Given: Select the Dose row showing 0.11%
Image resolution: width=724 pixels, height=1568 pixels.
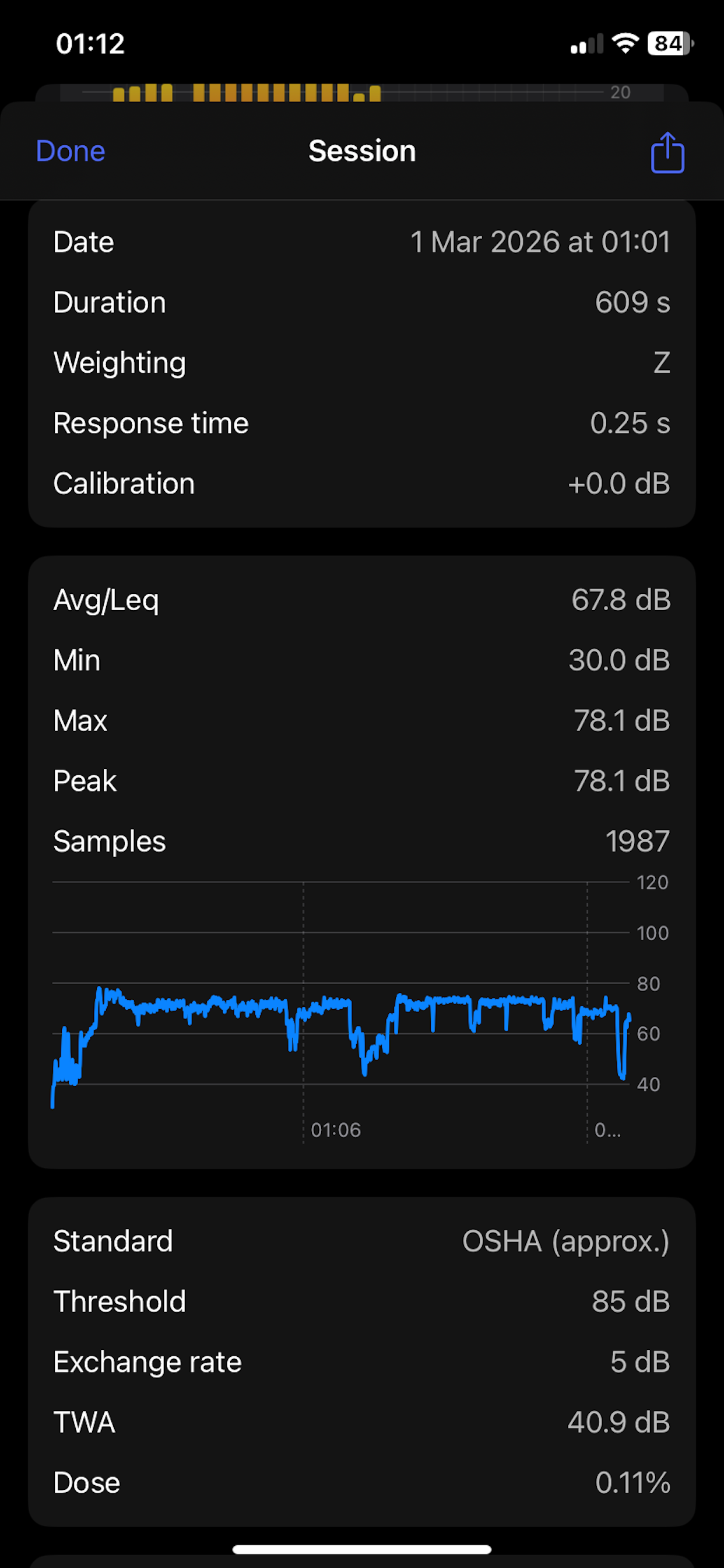Looking at the screenshot, I should click(x=361, y=1483).
